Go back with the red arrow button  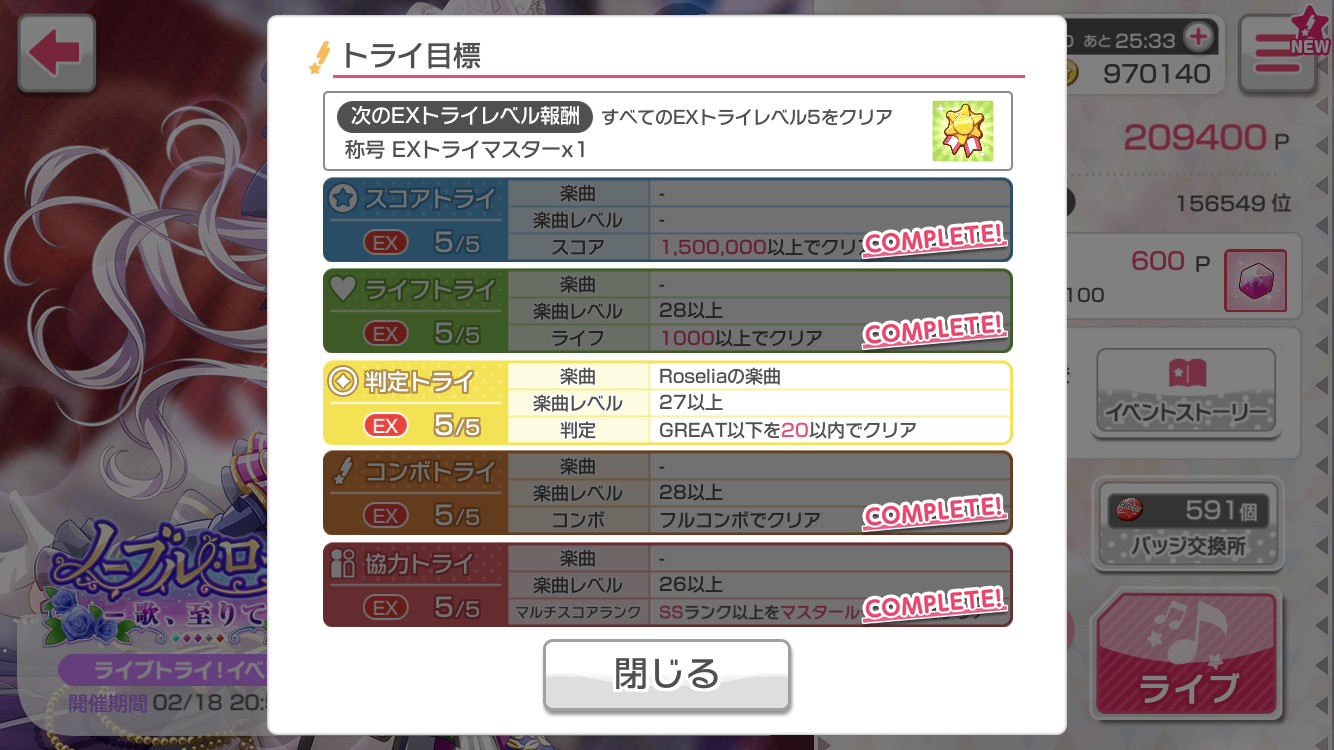pos(57,54)
